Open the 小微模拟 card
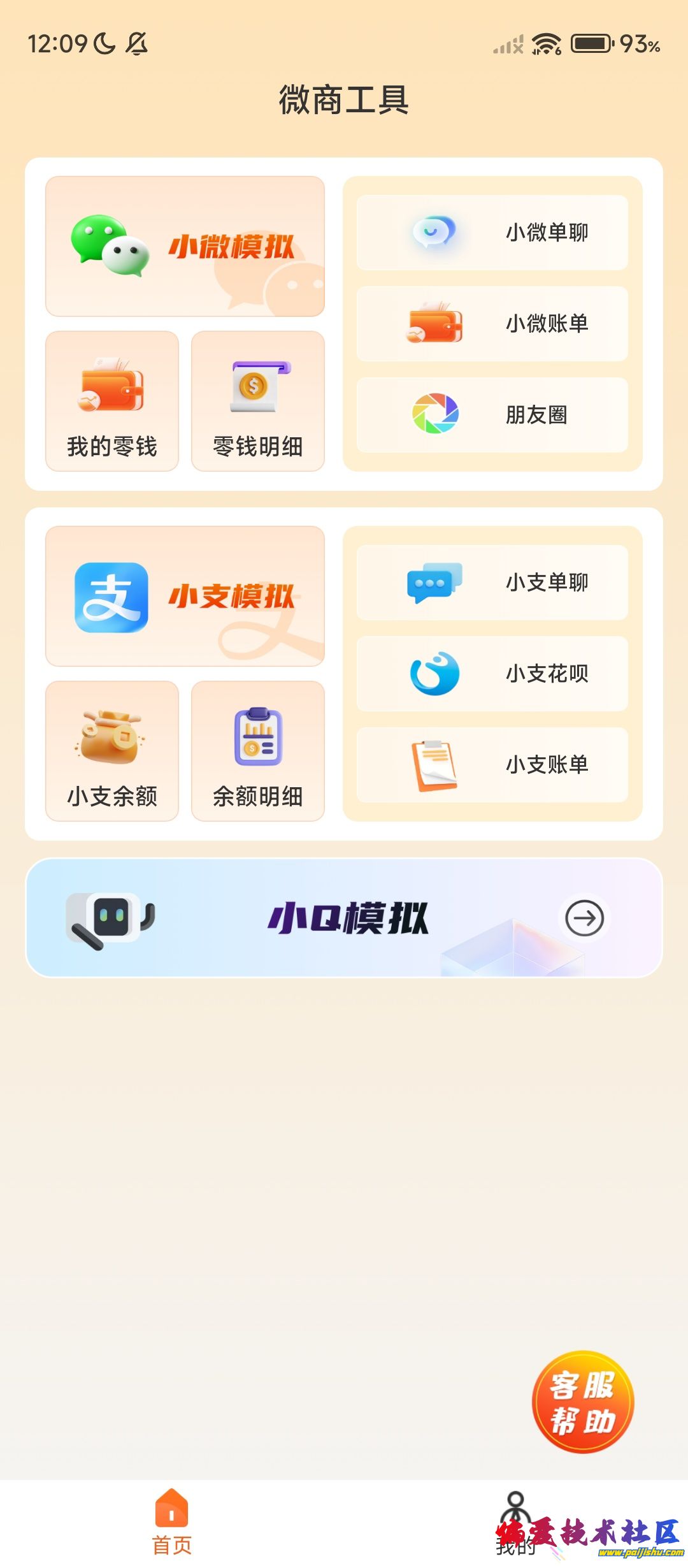Image resolution: width=688 pixels, height=1568 pixels. [x=185, y=247]
